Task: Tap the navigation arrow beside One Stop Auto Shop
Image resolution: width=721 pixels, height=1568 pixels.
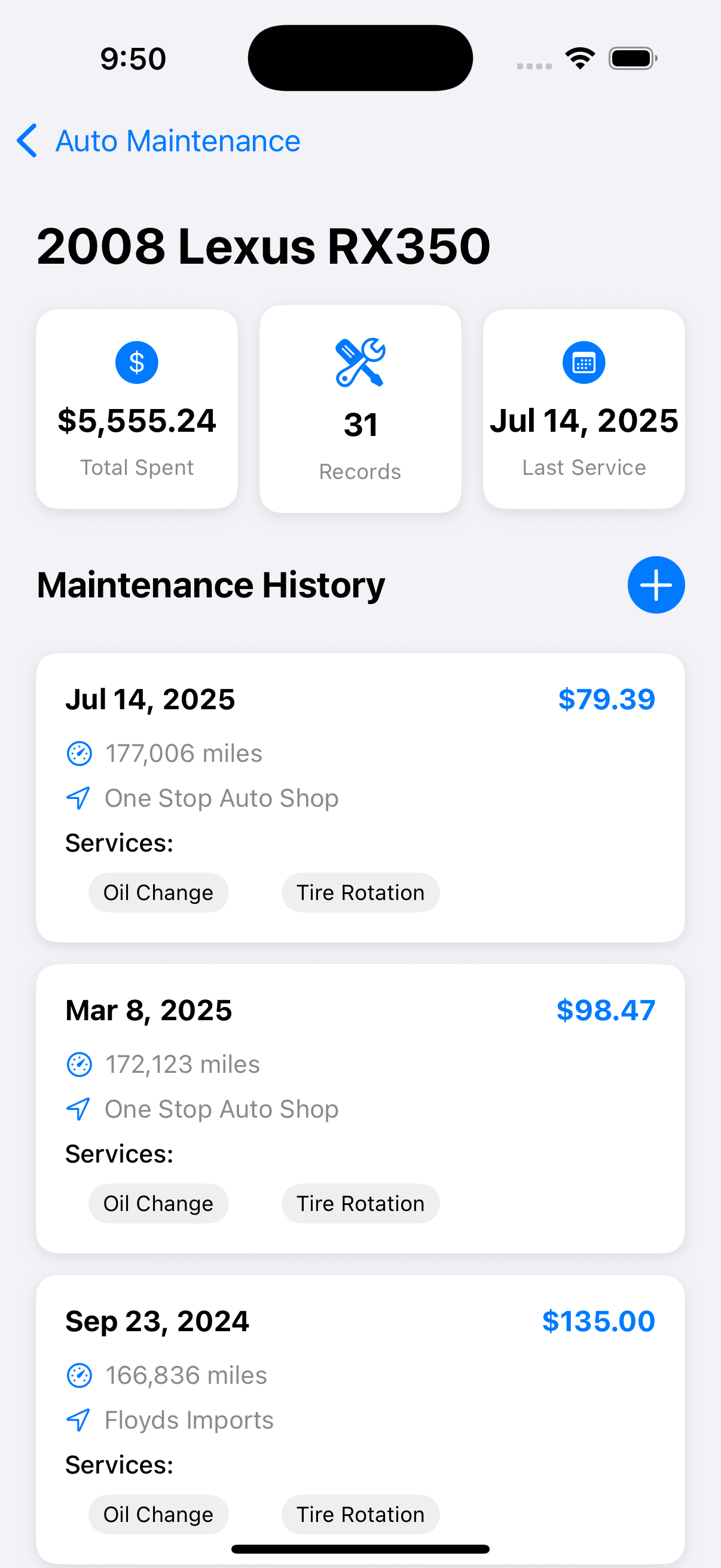Action: coord(78,798)
